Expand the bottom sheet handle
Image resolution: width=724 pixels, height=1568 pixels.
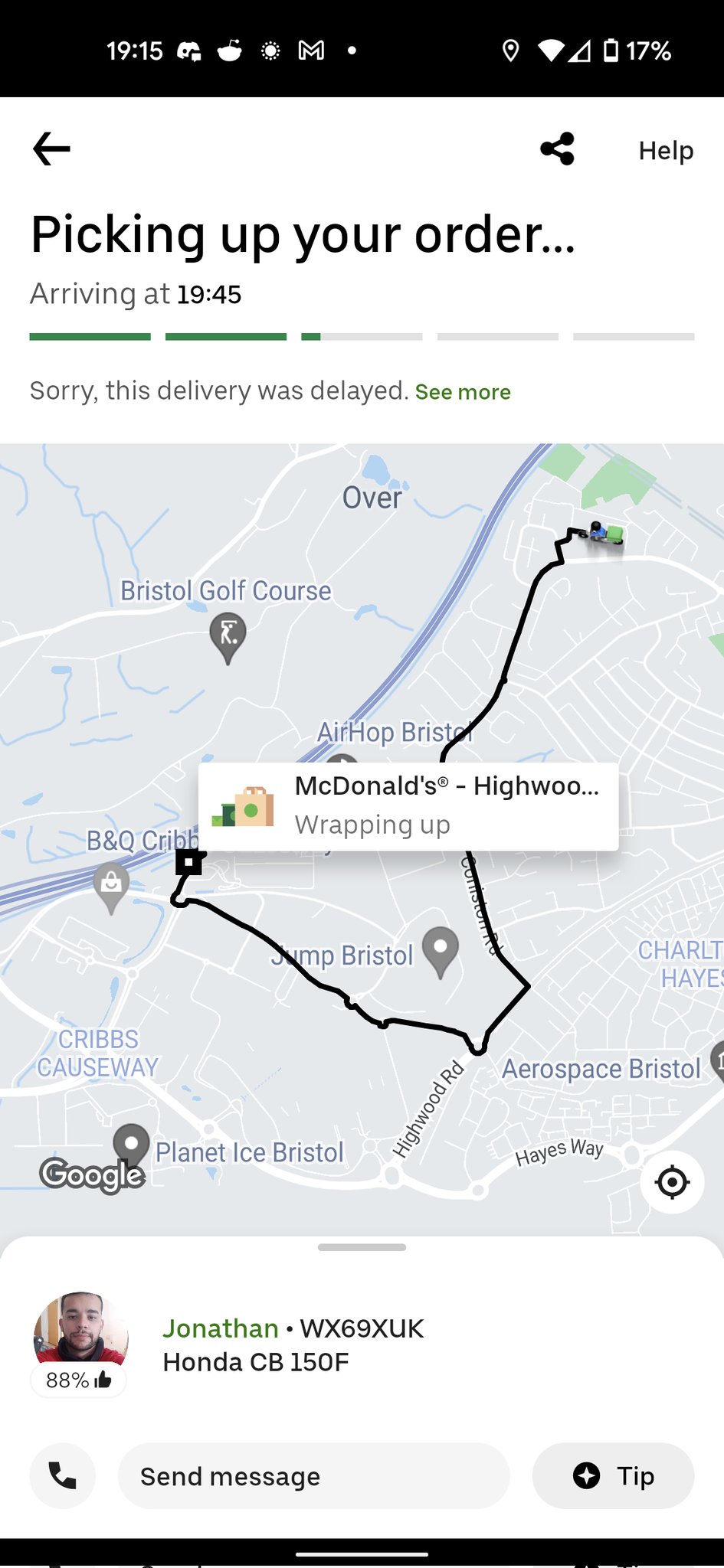click(x=362, y=1247)
